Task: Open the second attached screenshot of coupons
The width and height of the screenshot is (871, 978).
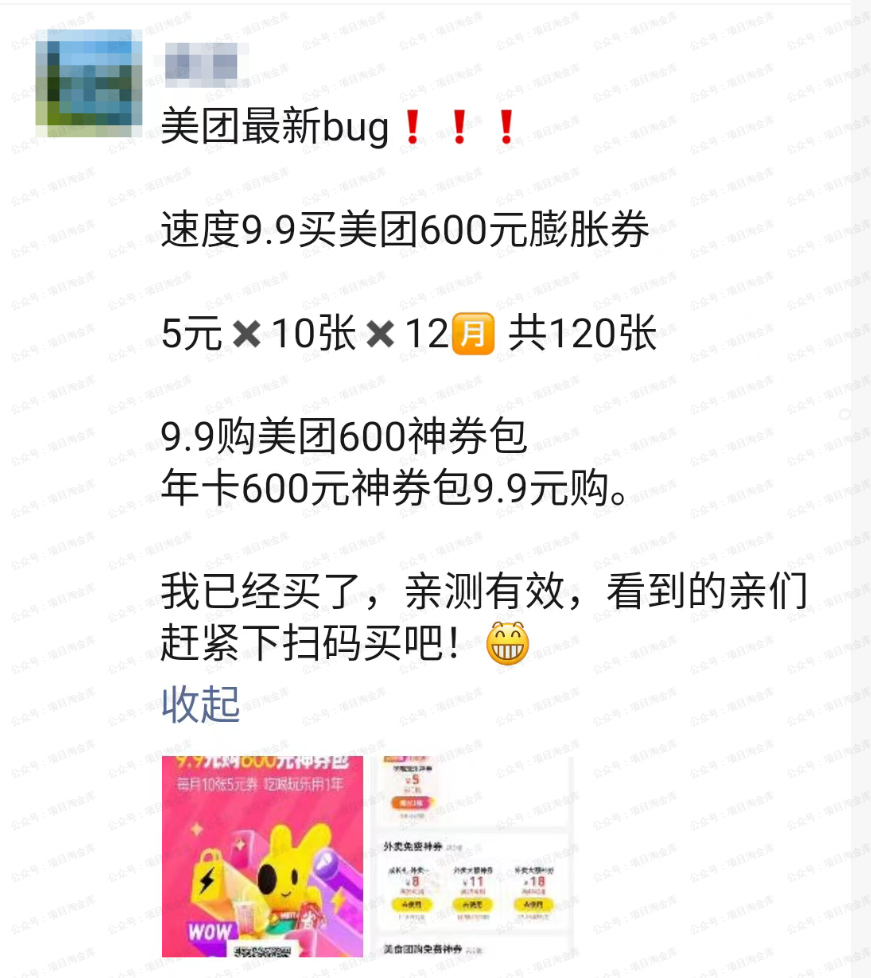Action: pos(473,857)
